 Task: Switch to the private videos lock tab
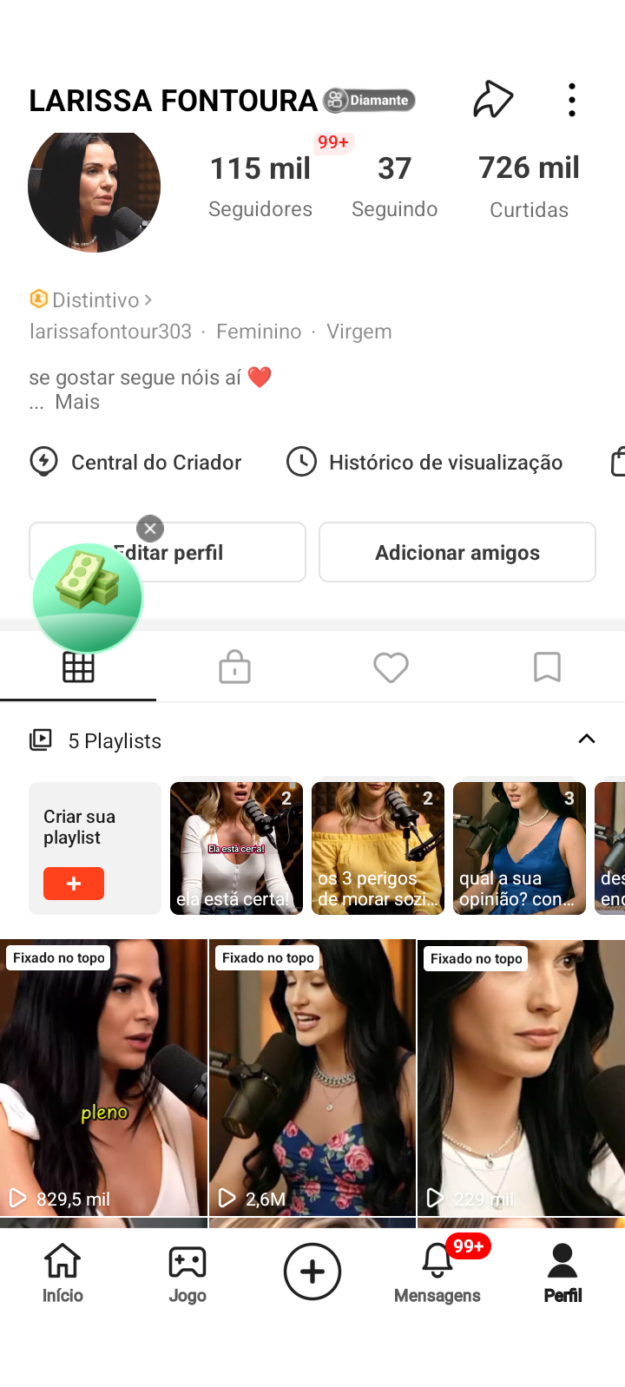coord(234,667)
